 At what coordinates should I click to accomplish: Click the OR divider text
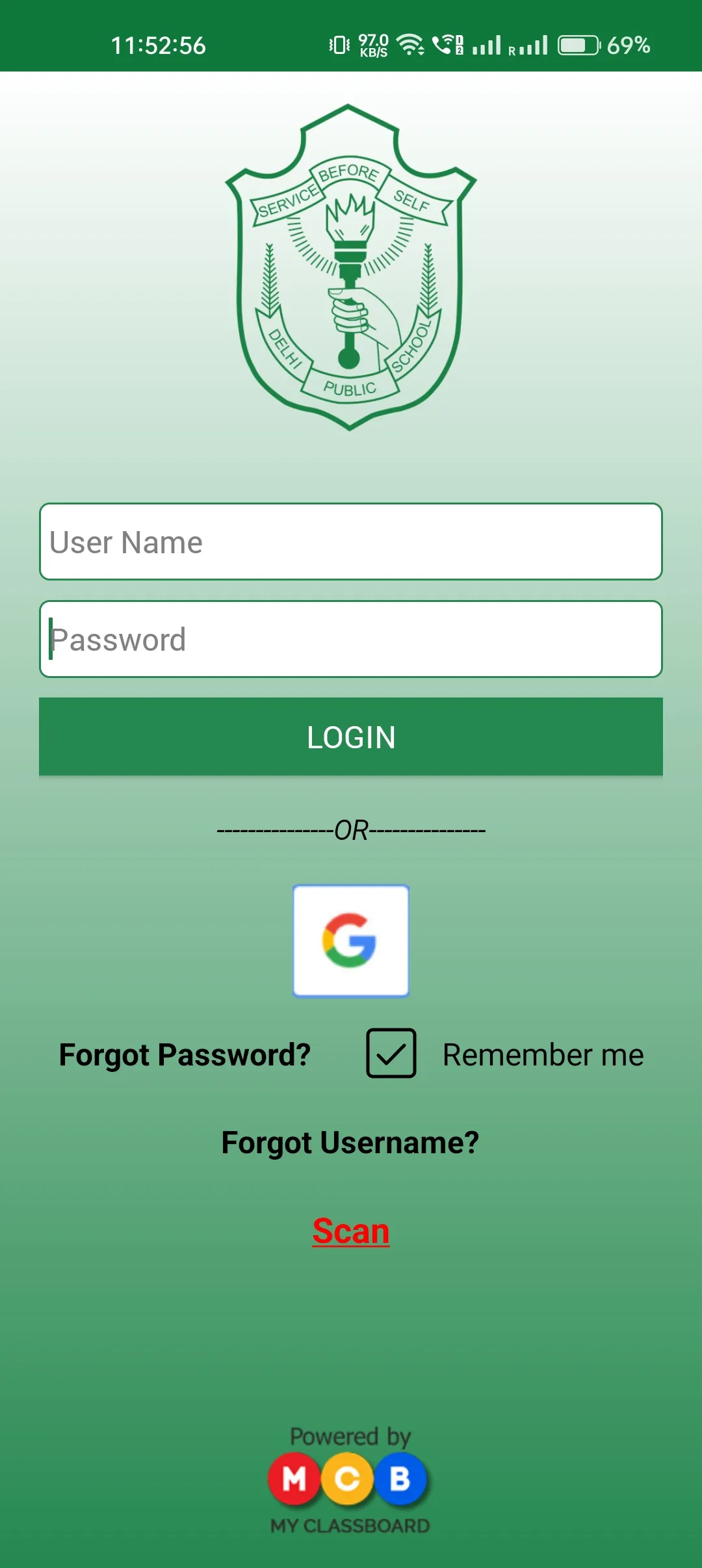[x=350, y=830]
